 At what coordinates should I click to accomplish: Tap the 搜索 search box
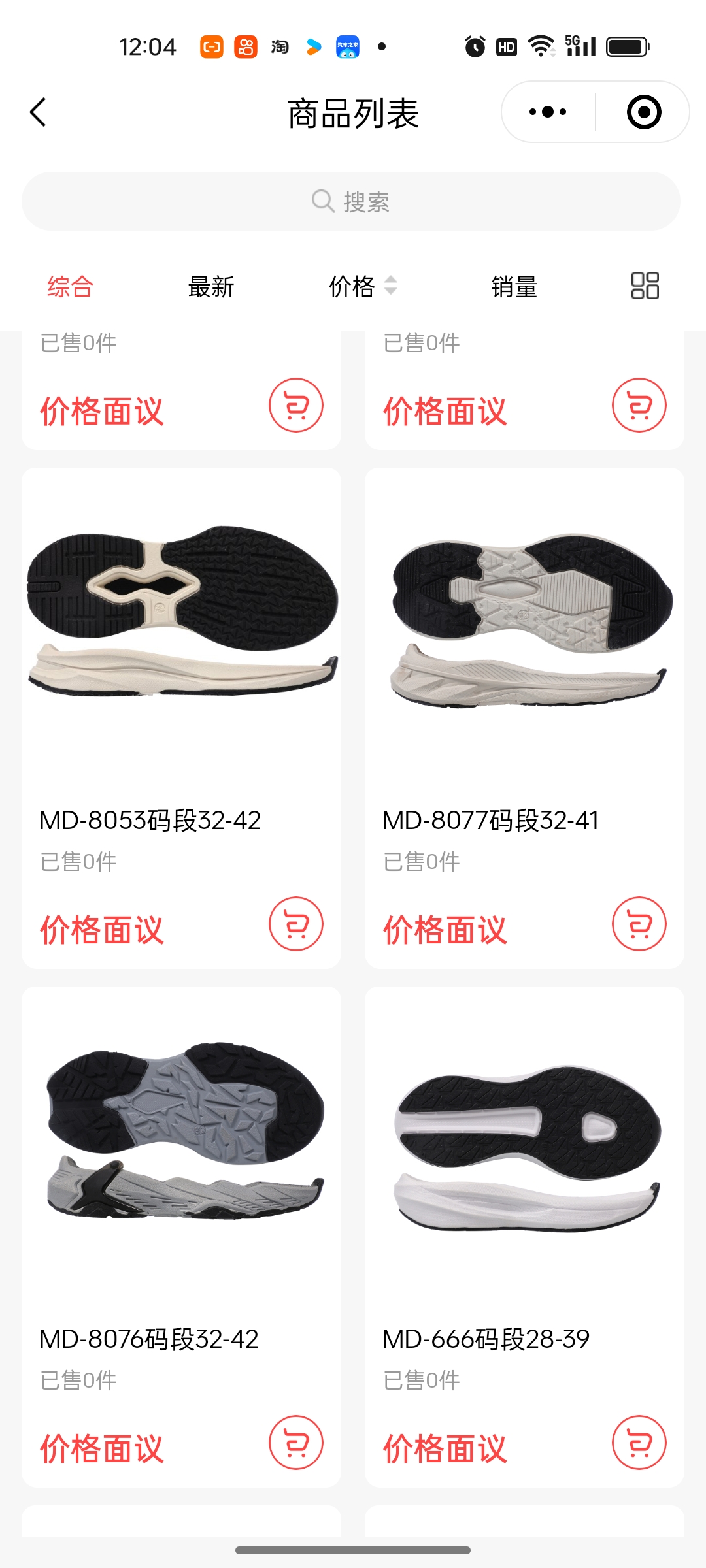click(351, 201)
